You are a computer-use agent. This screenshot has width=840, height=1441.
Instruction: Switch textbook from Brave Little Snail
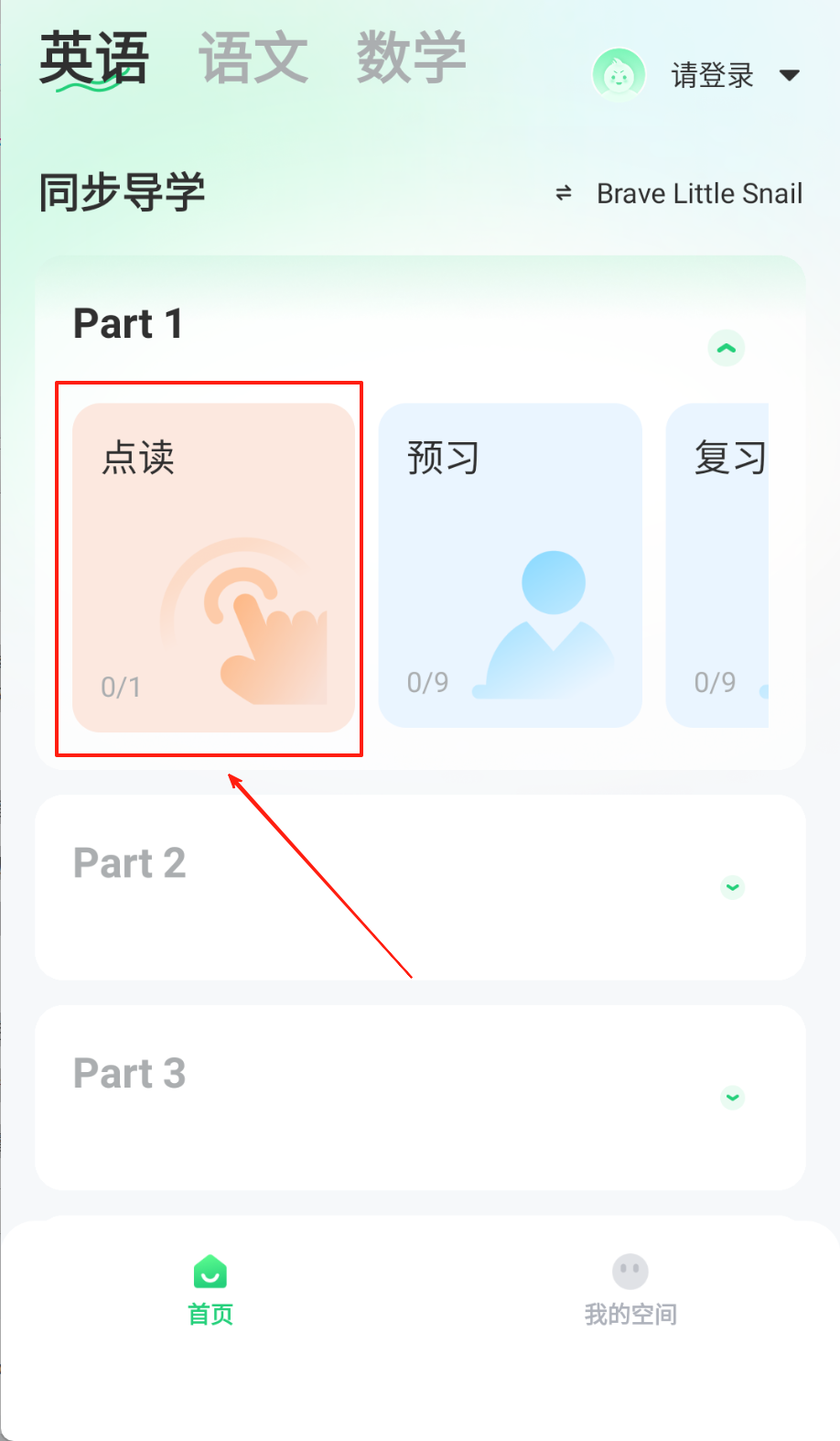(679, 194)
